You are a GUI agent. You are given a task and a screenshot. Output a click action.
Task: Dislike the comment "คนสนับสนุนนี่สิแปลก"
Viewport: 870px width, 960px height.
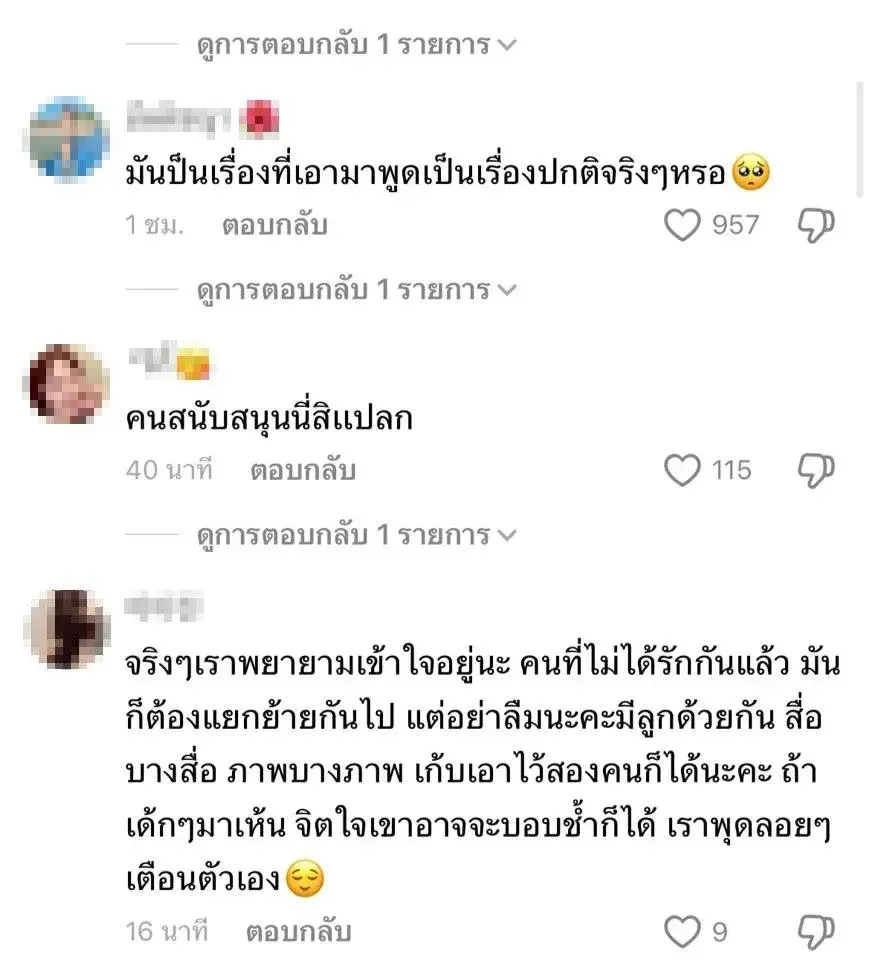816,469
